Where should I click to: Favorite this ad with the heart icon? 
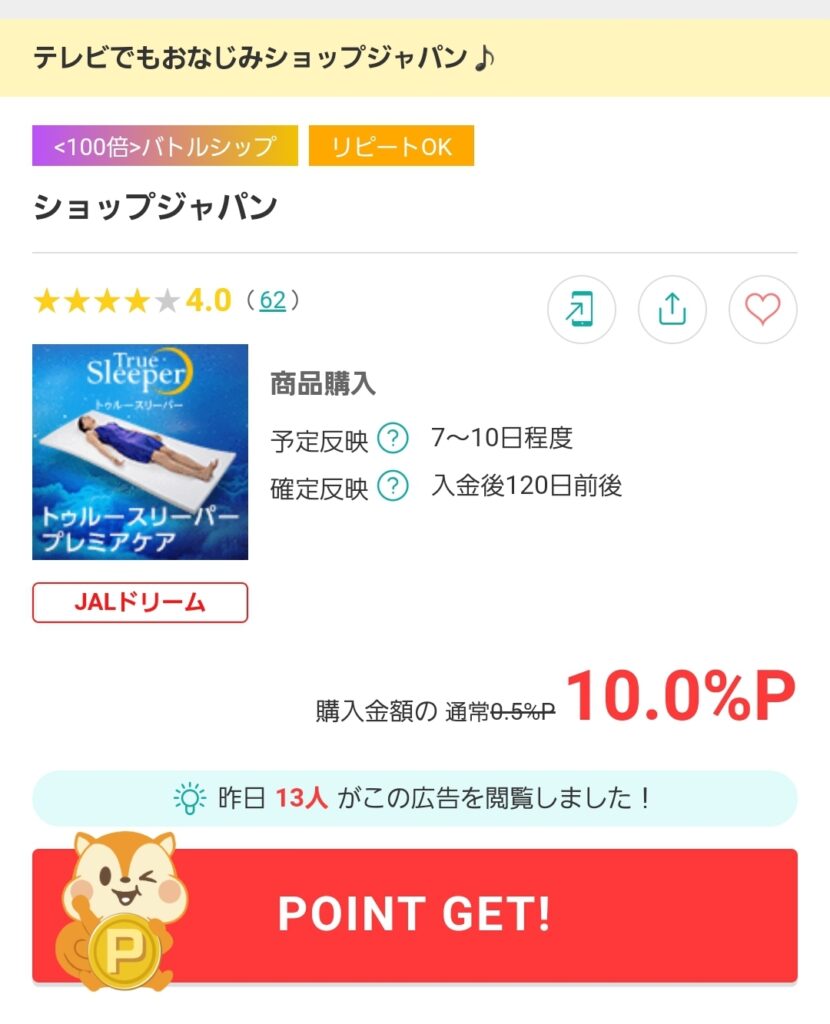[763, 310]
